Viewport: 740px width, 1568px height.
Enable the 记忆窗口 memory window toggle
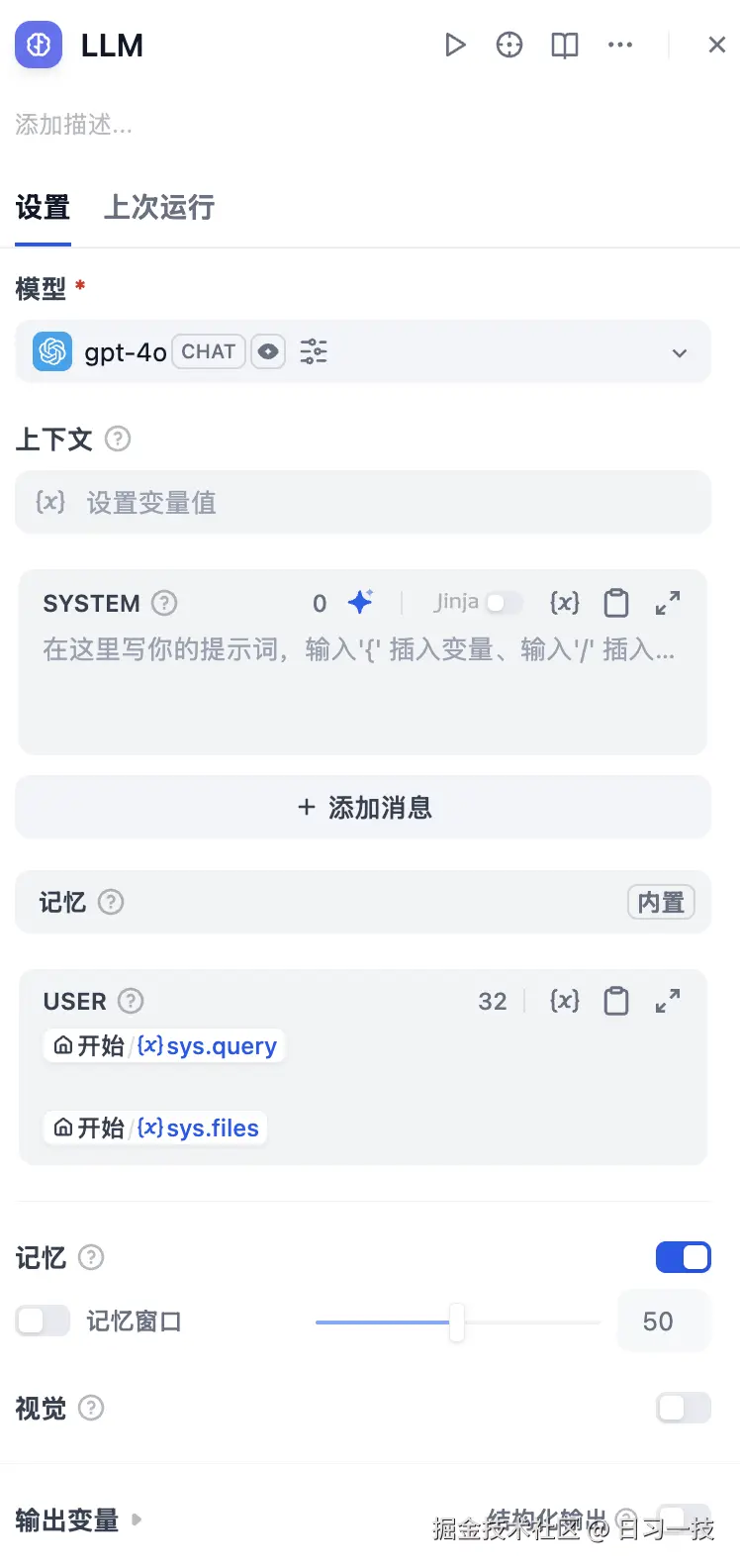[x=43, y=1321]
